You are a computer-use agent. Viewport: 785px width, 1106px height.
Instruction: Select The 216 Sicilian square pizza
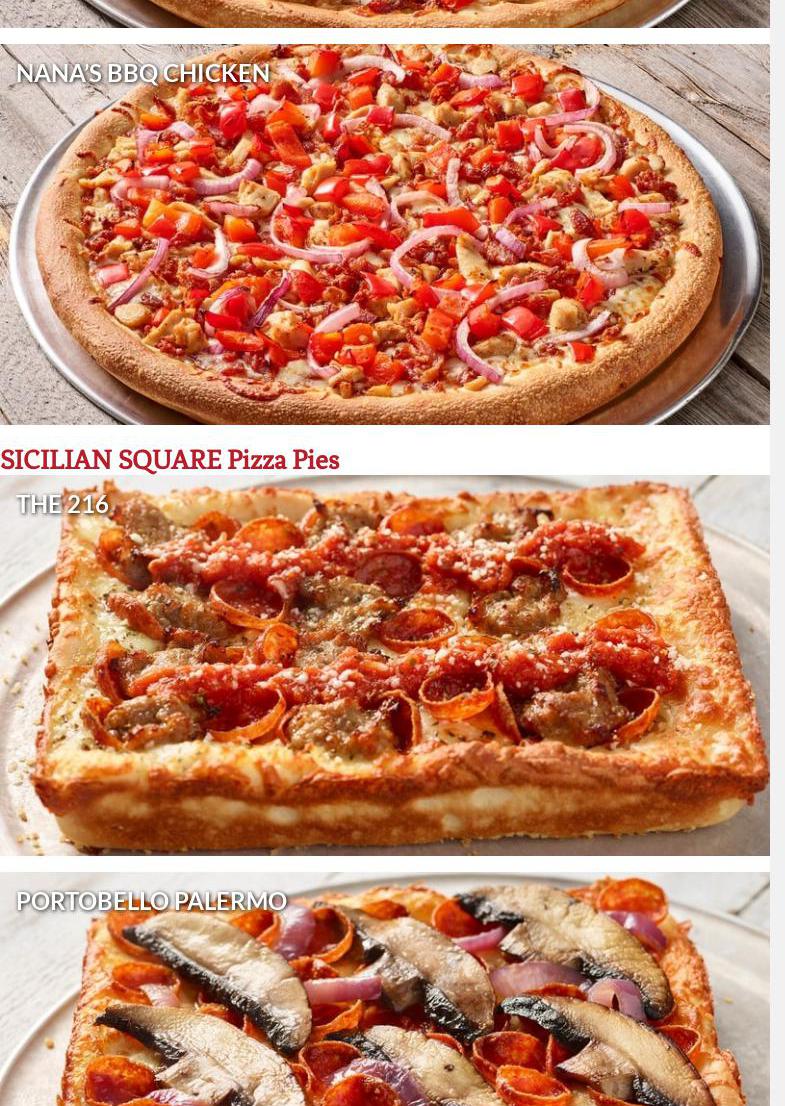(x=385, y=665)
